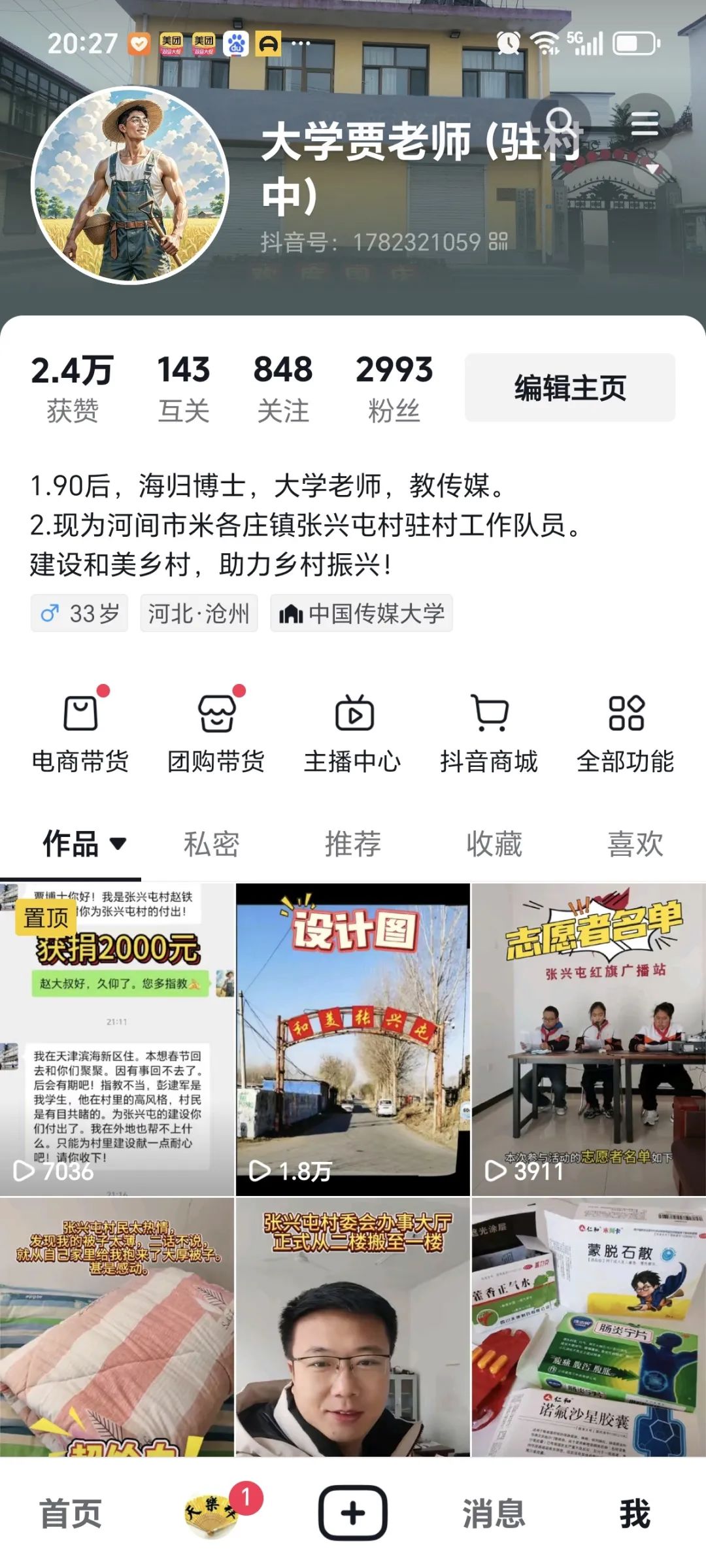Open the three-line menu icon
Image resolution: width=706 pixels, height=1568 pixels.
(x=645, y=123)
